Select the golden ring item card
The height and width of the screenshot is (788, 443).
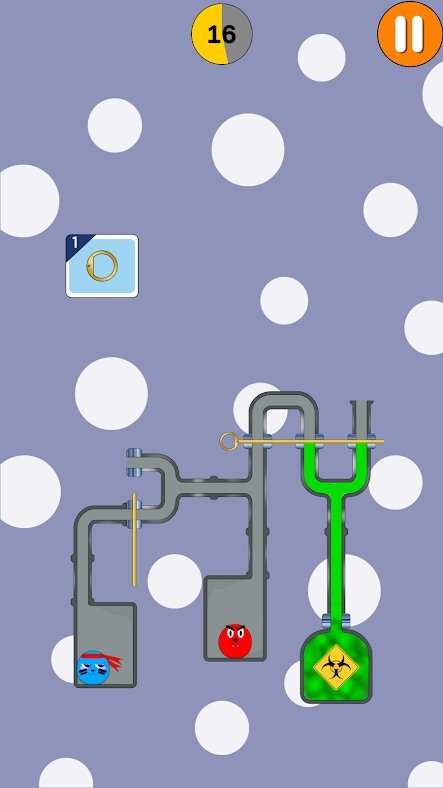102,266
